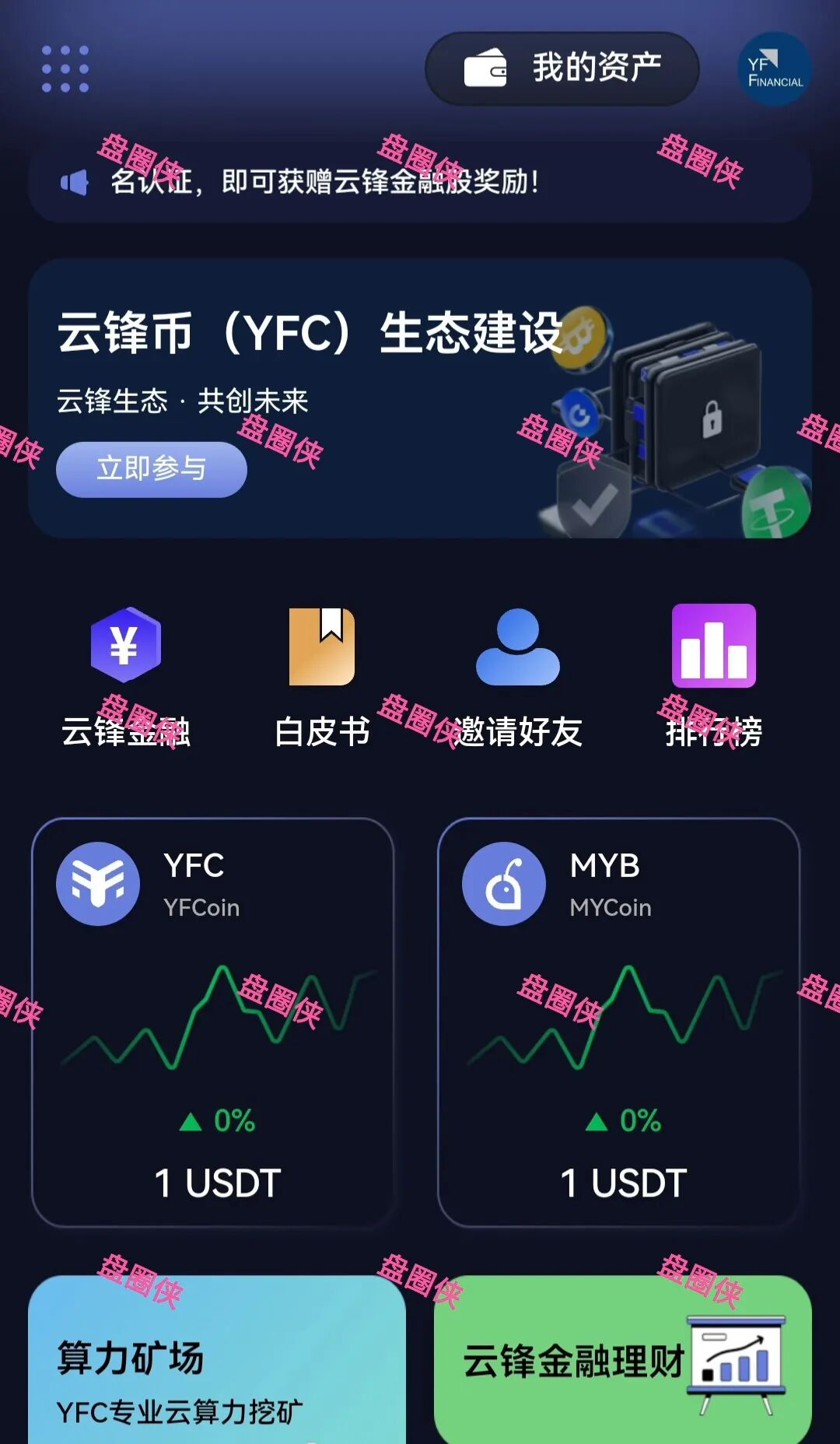The width and height of the screenshot is (840, 1444).
Task: Select the MYB coin logo
Action: pyautogui.click(x=506, y=884)
